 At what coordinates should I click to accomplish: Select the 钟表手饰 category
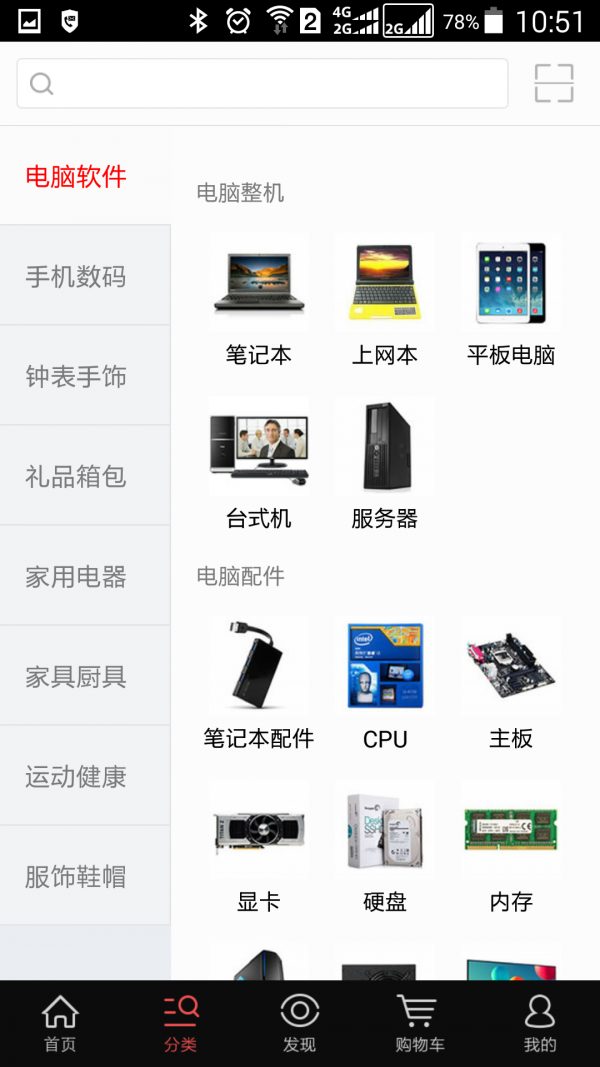coord(76,376)
